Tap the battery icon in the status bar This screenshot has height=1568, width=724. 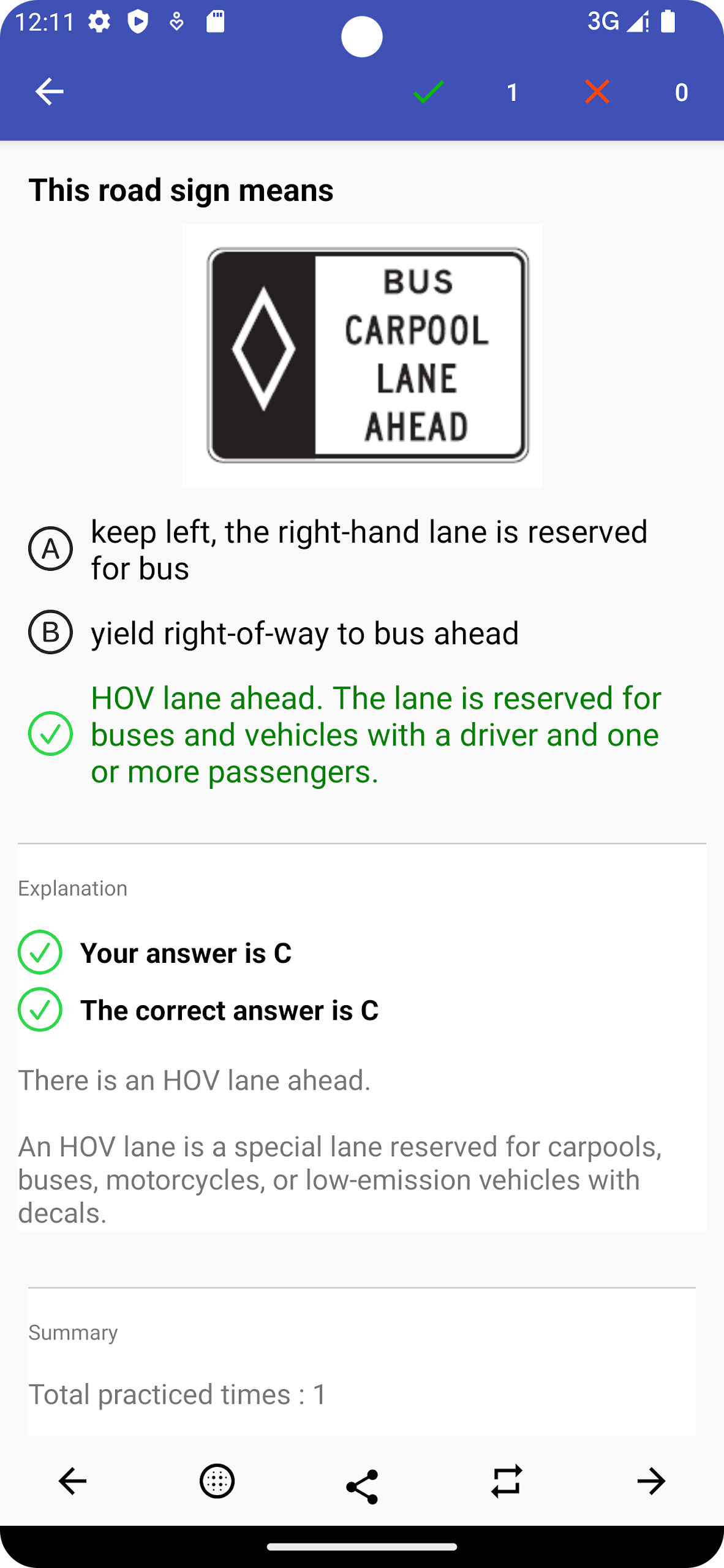(667, 23)
